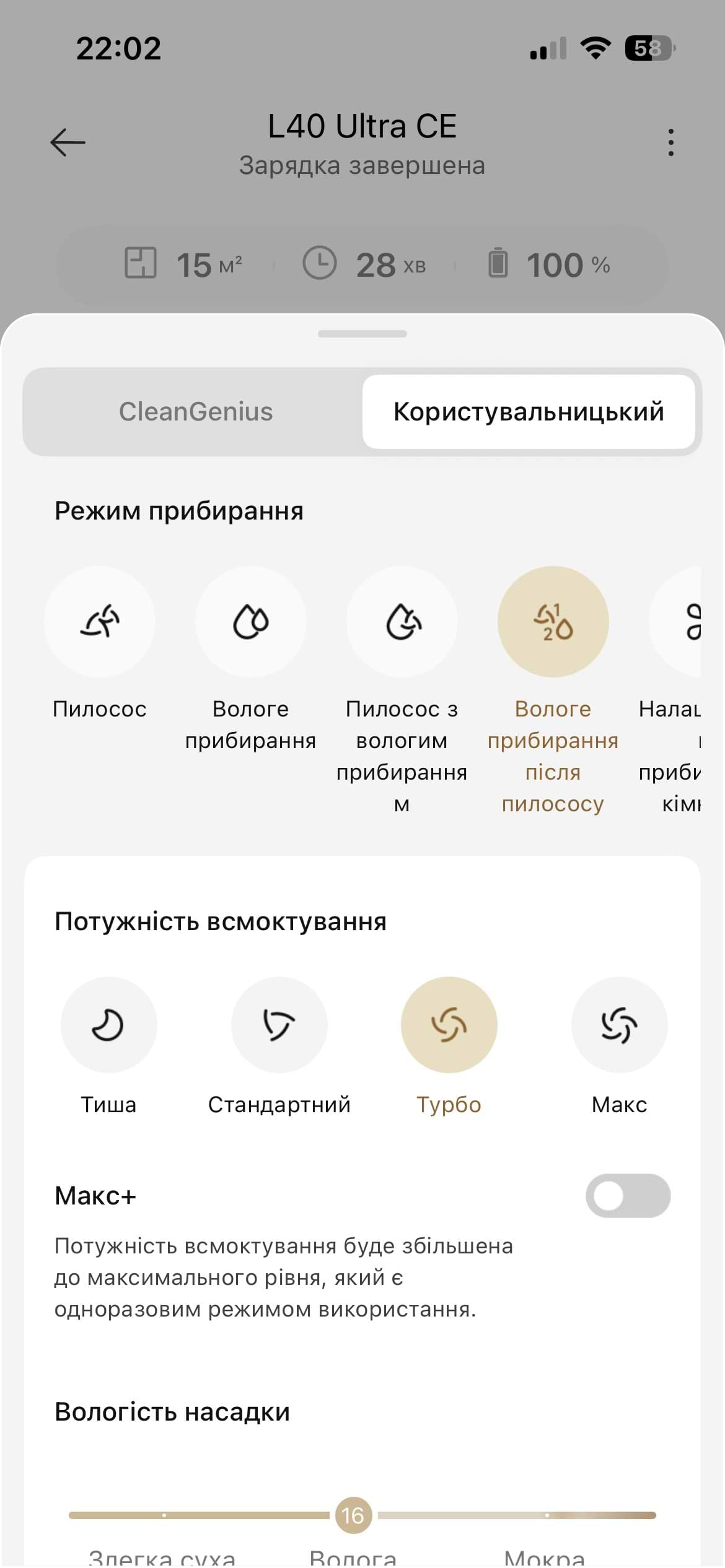Select Вологе прибирання mode
The image size is (725, 1568).
[250, 621]
